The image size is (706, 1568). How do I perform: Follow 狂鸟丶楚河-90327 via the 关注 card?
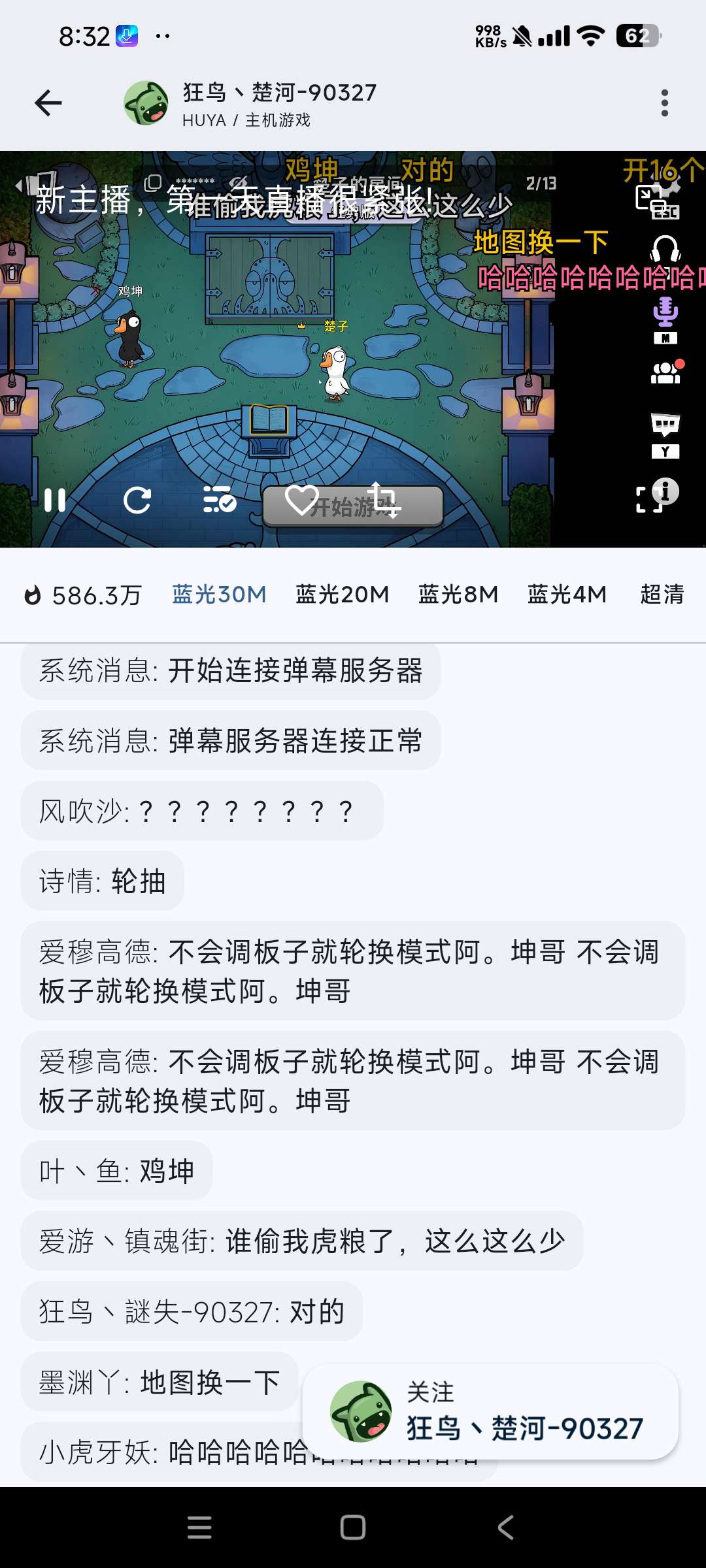click(490, 1412)
